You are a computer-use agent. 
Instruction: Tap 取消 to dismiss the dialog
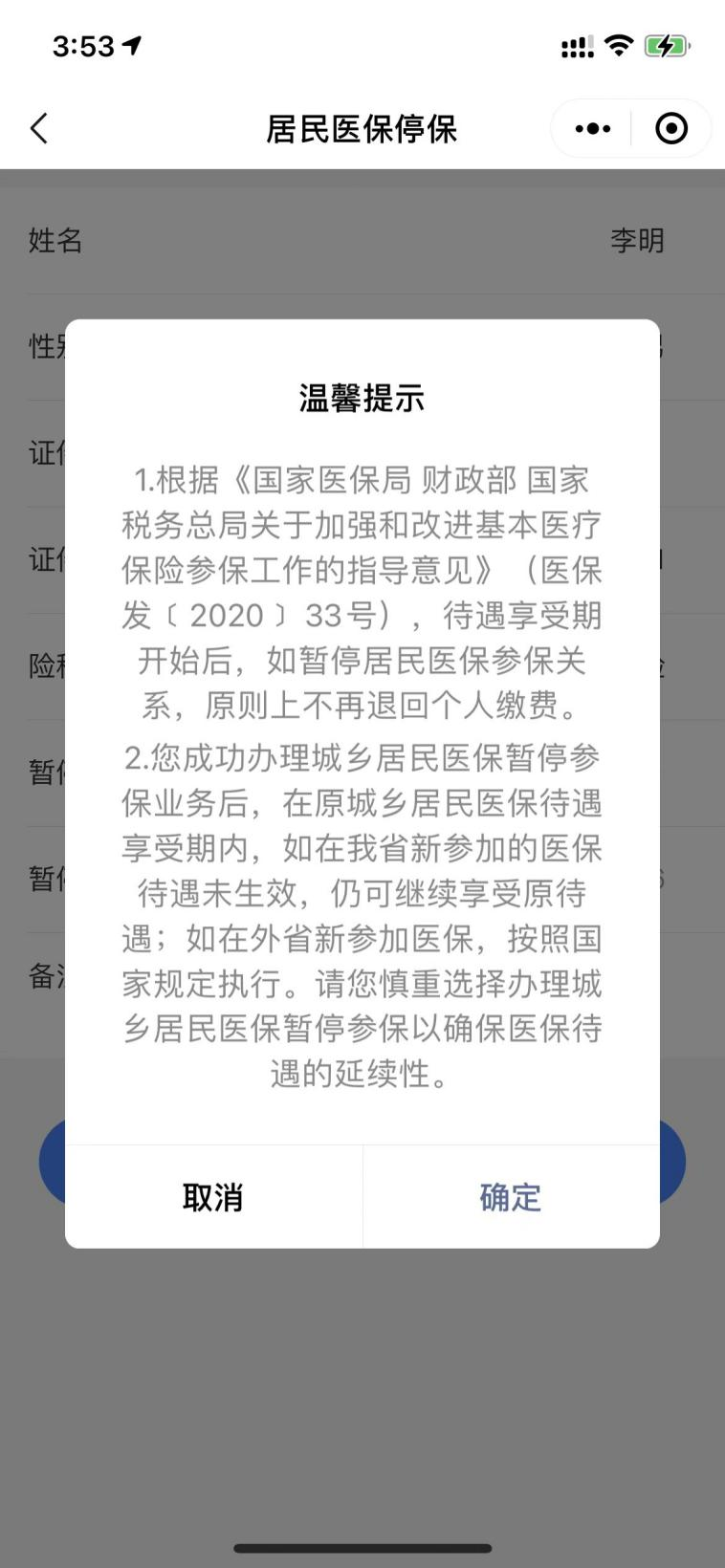coord(213,1197)
